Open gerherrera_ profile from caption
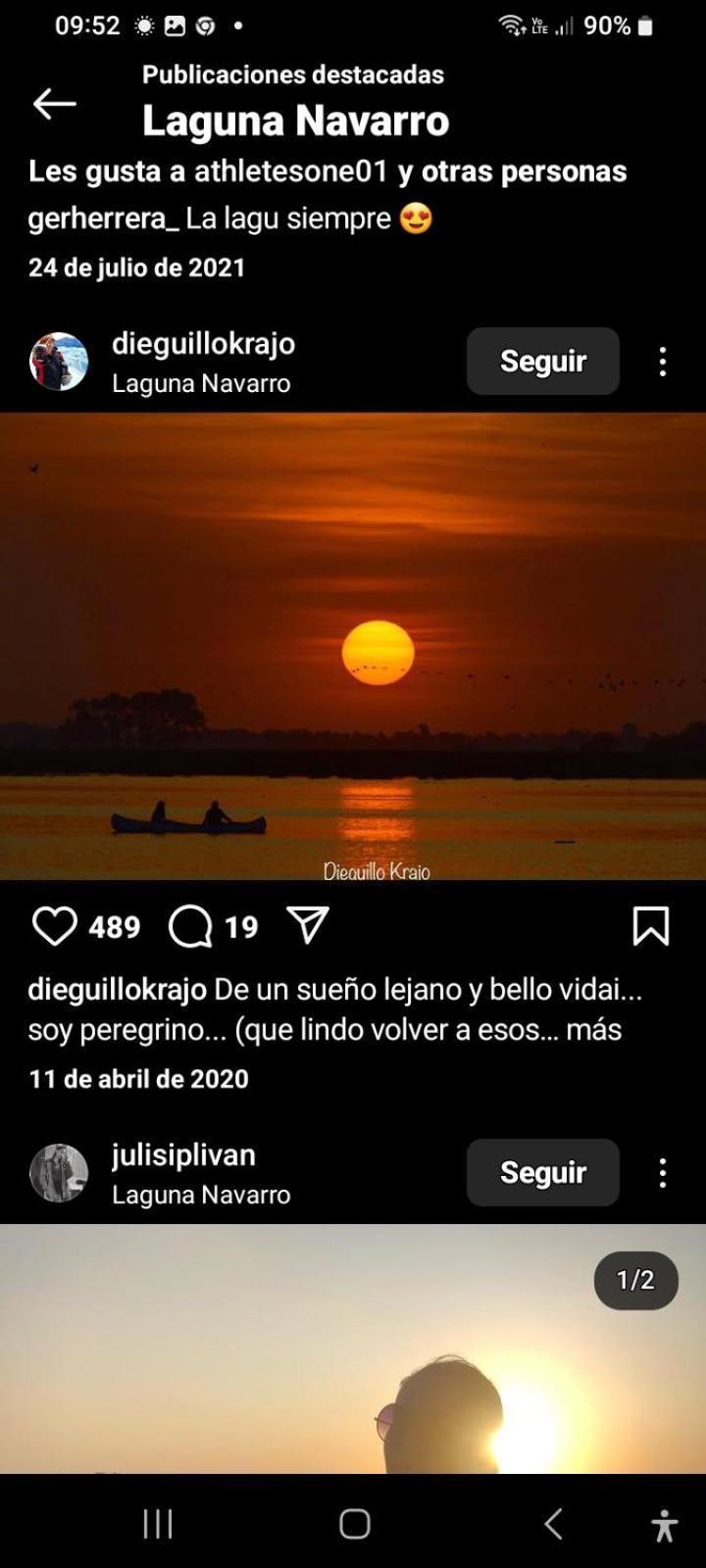 (x=103, y=219)
